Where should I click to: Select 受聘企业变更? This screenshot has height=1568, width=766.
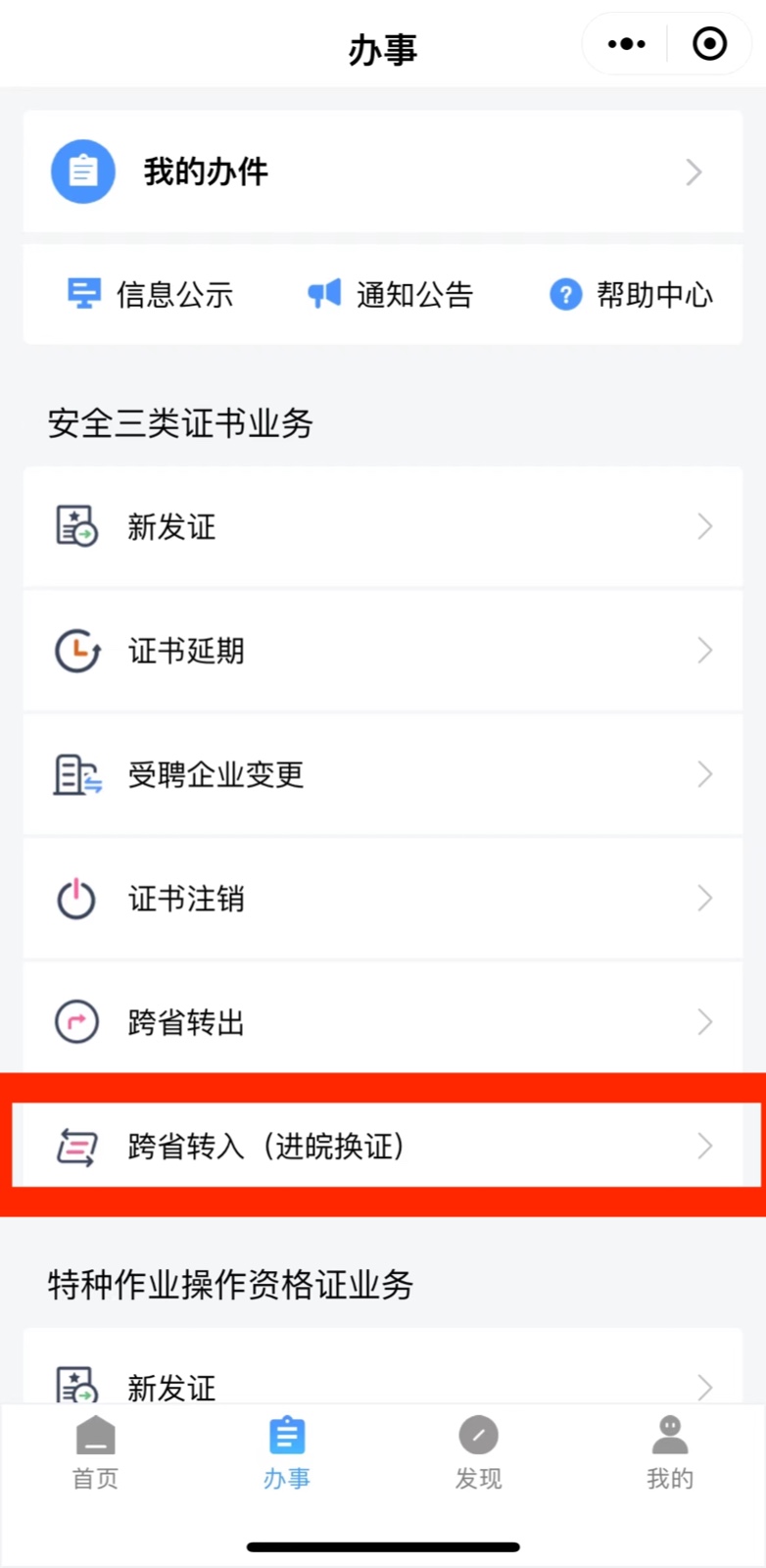pos(382,775)
